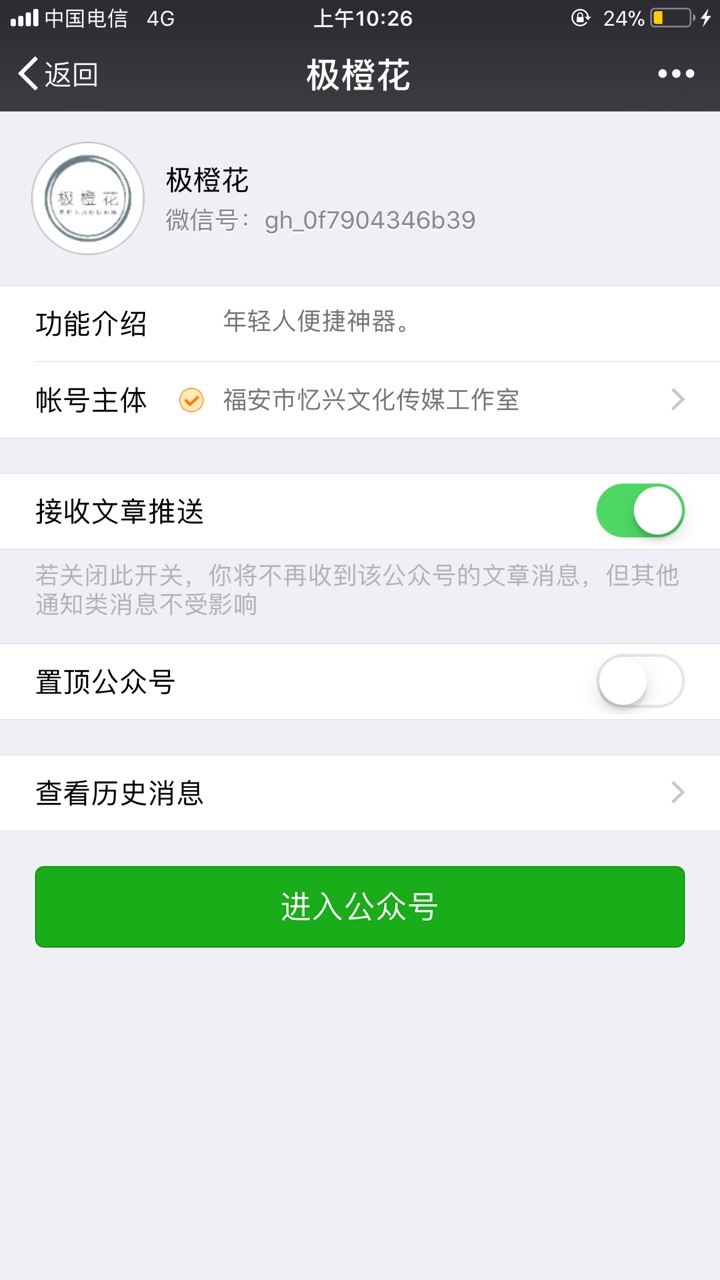Turn off 接收文章推送 switch
This screenshot has height=1280, width=720.
(x=640, y=511)
